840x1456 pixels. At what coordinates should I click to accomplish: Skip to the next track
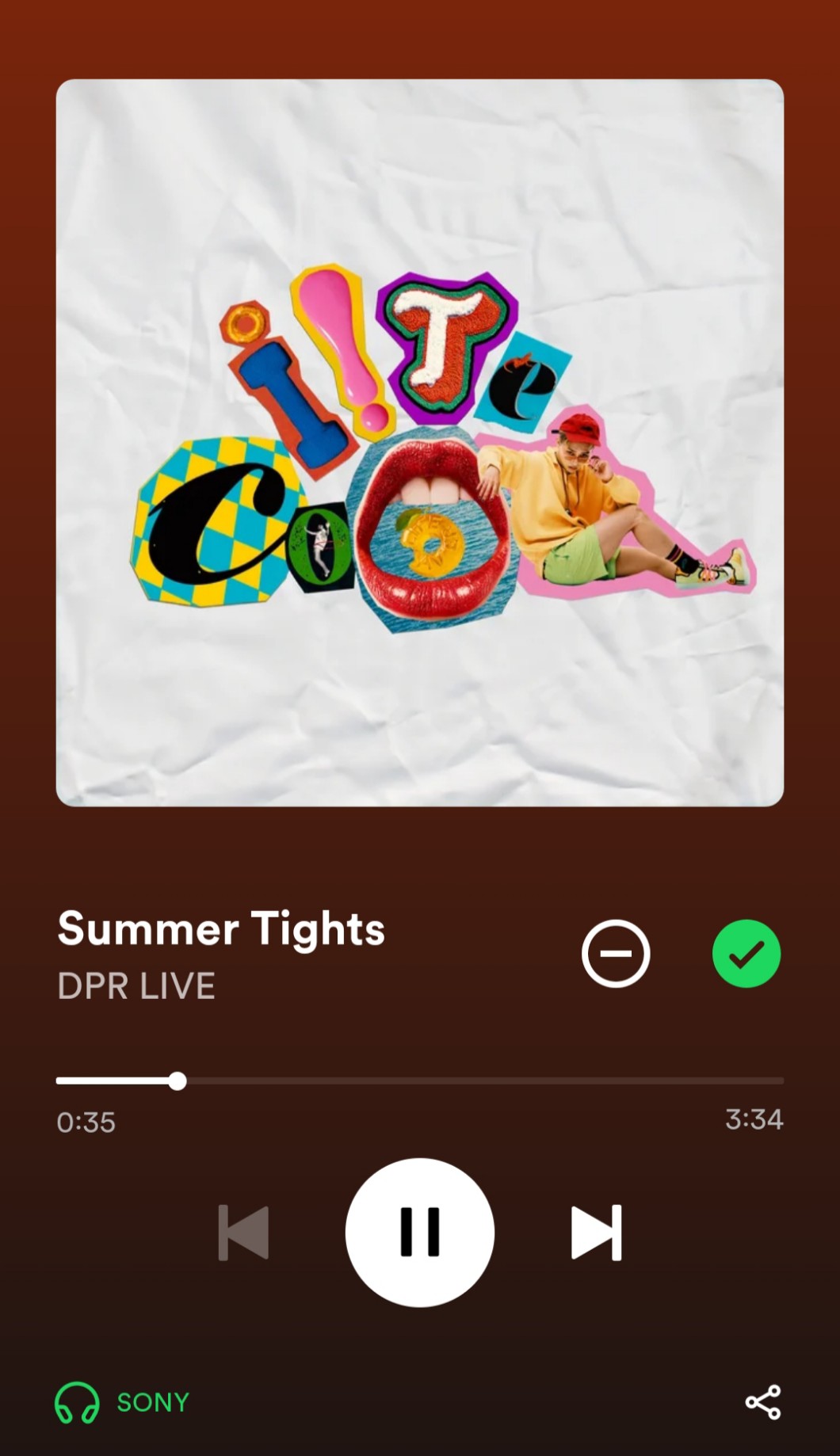click(597, 1232)
